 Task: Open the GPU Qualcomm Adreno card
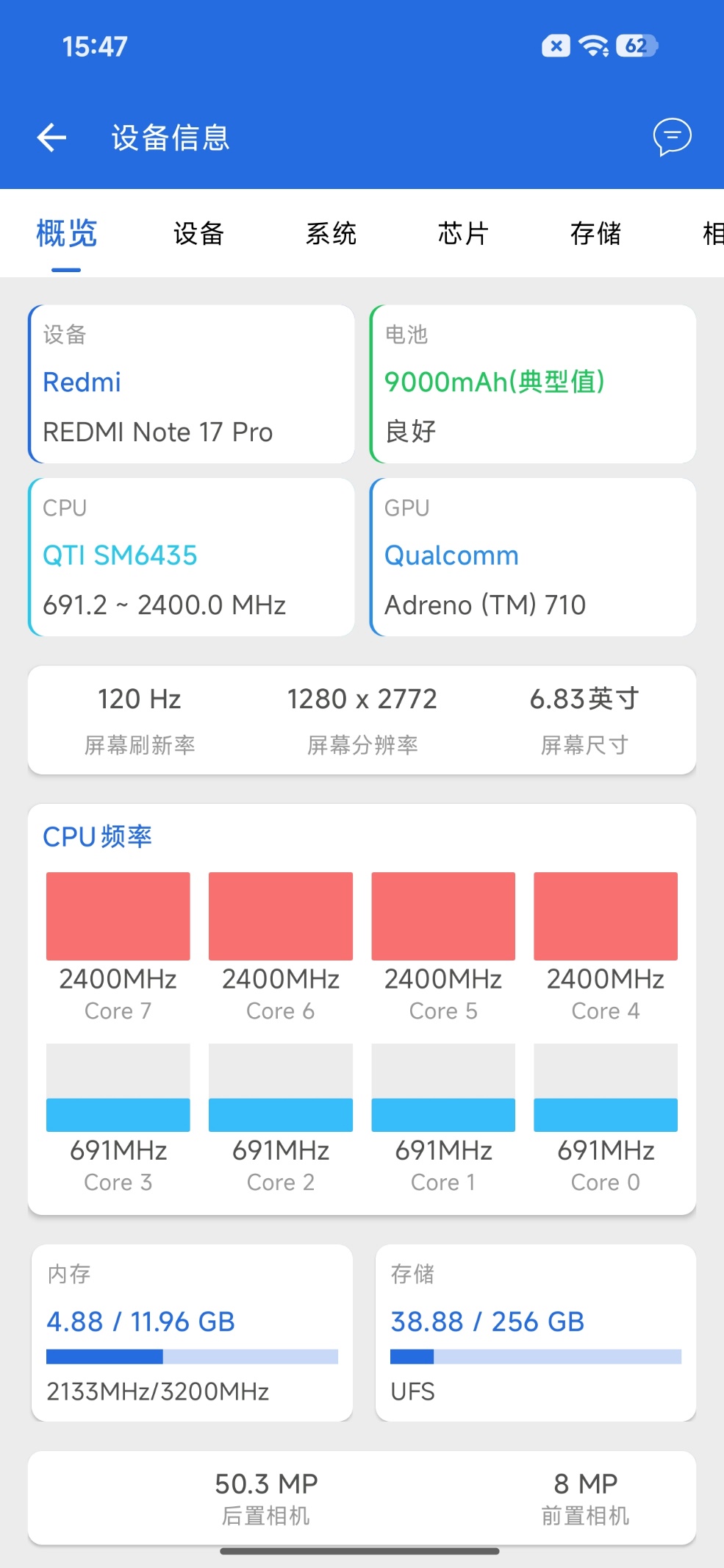click(x=533, y=557)
